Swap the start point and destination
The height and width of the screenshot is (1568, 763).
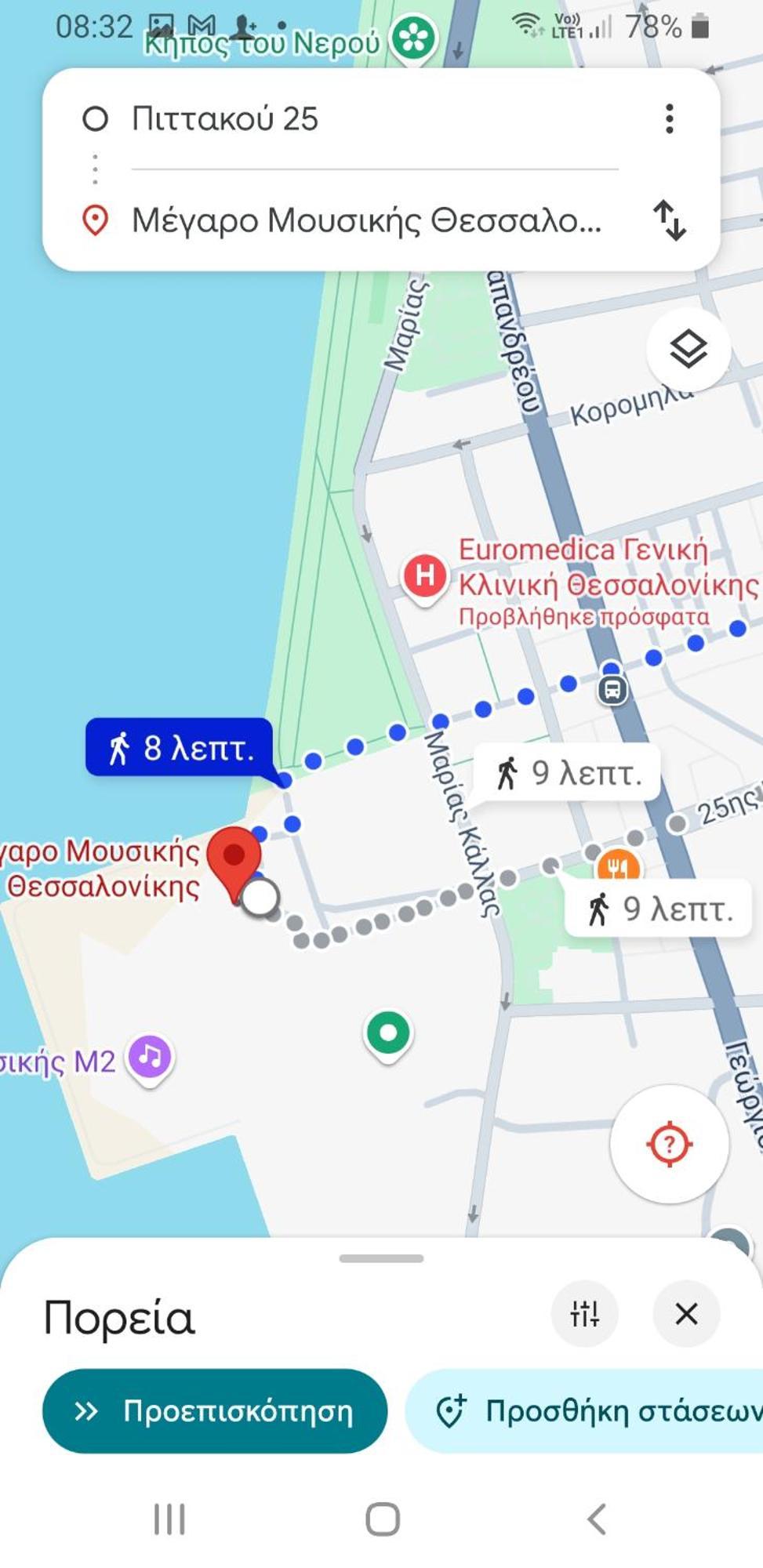(x=669, y=220)
